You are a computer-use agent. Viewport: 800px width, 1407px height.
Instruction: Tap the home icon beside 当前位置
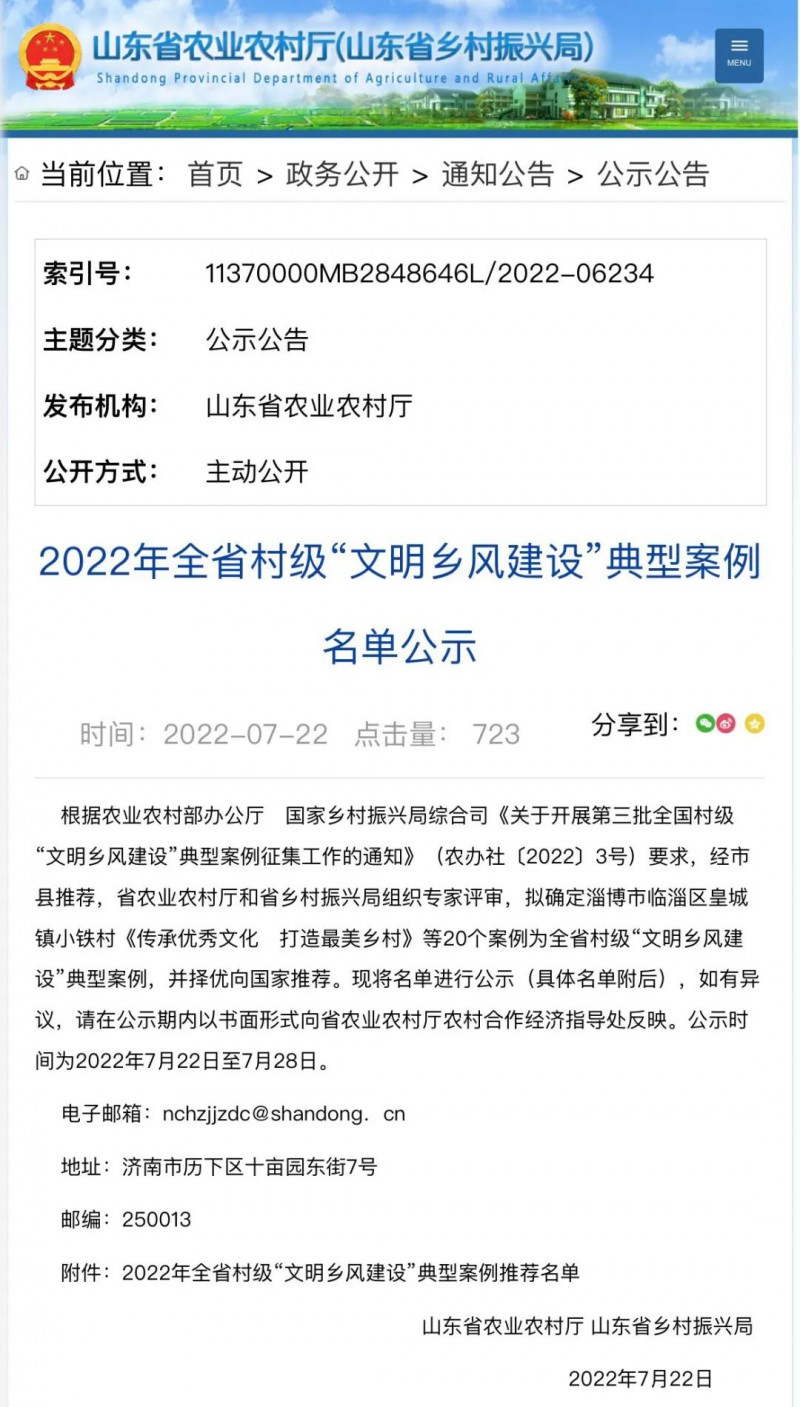pos(22,174)
